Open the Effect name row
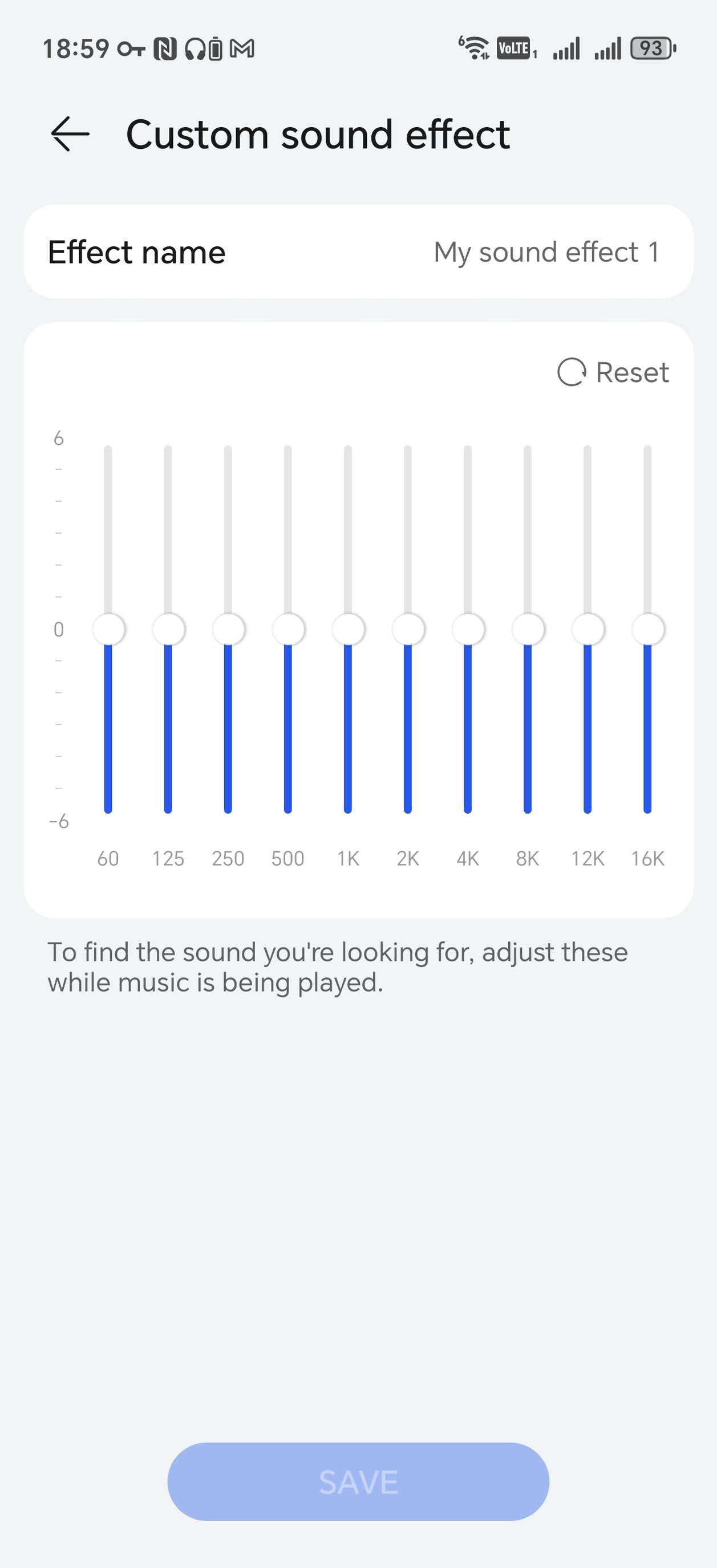717x1568 pixels. (x=358, y=251)
